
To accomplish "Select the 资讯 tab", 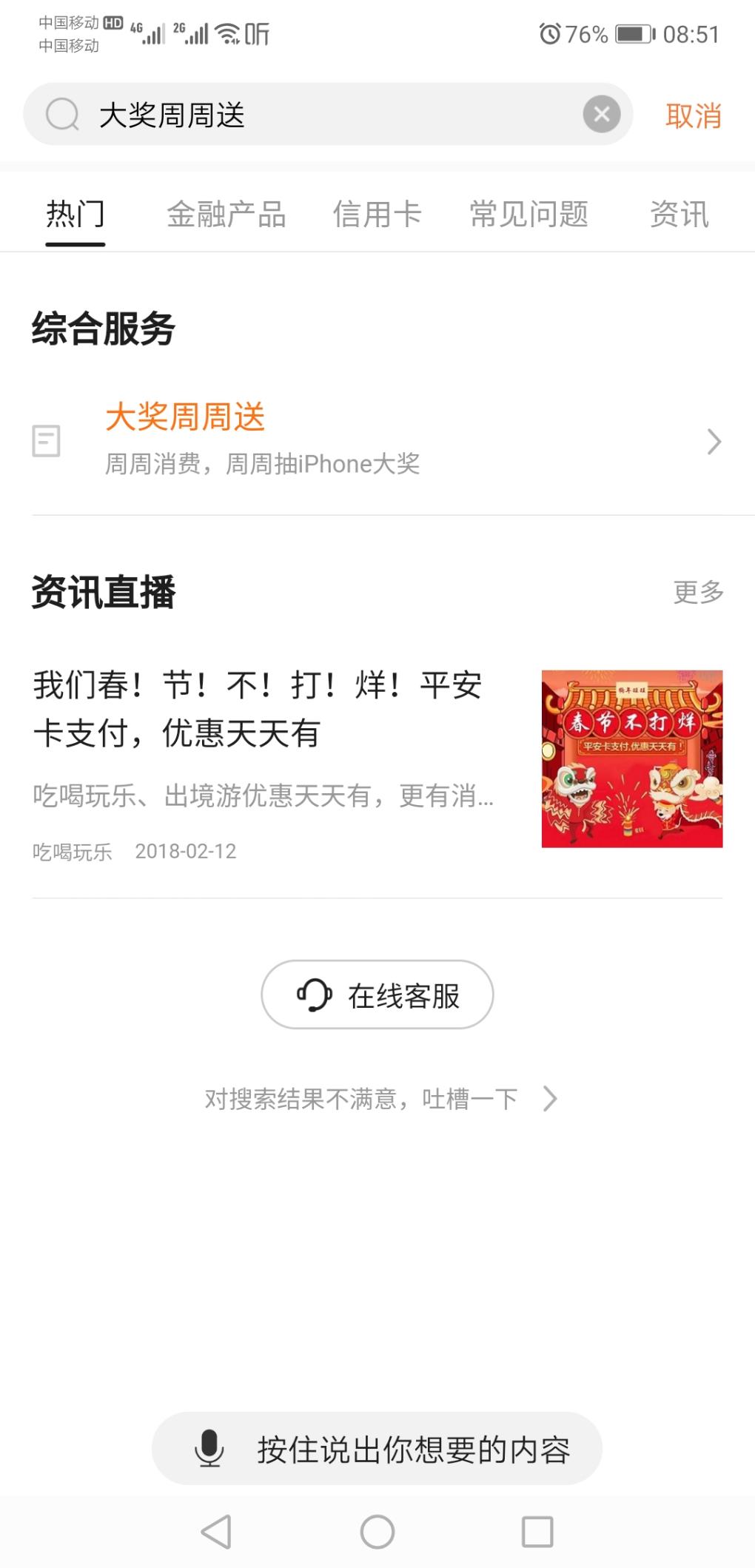I will click(679, 215).
